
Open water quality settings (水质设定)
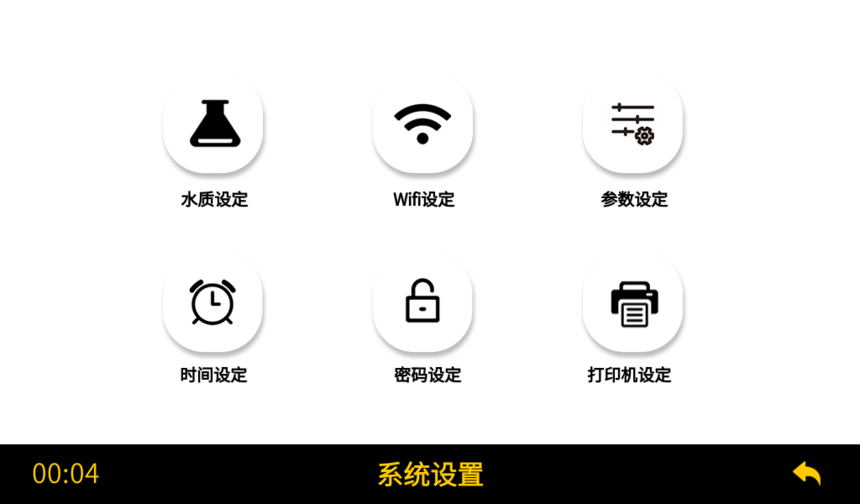pyautogui.click(x=213, y=125)
